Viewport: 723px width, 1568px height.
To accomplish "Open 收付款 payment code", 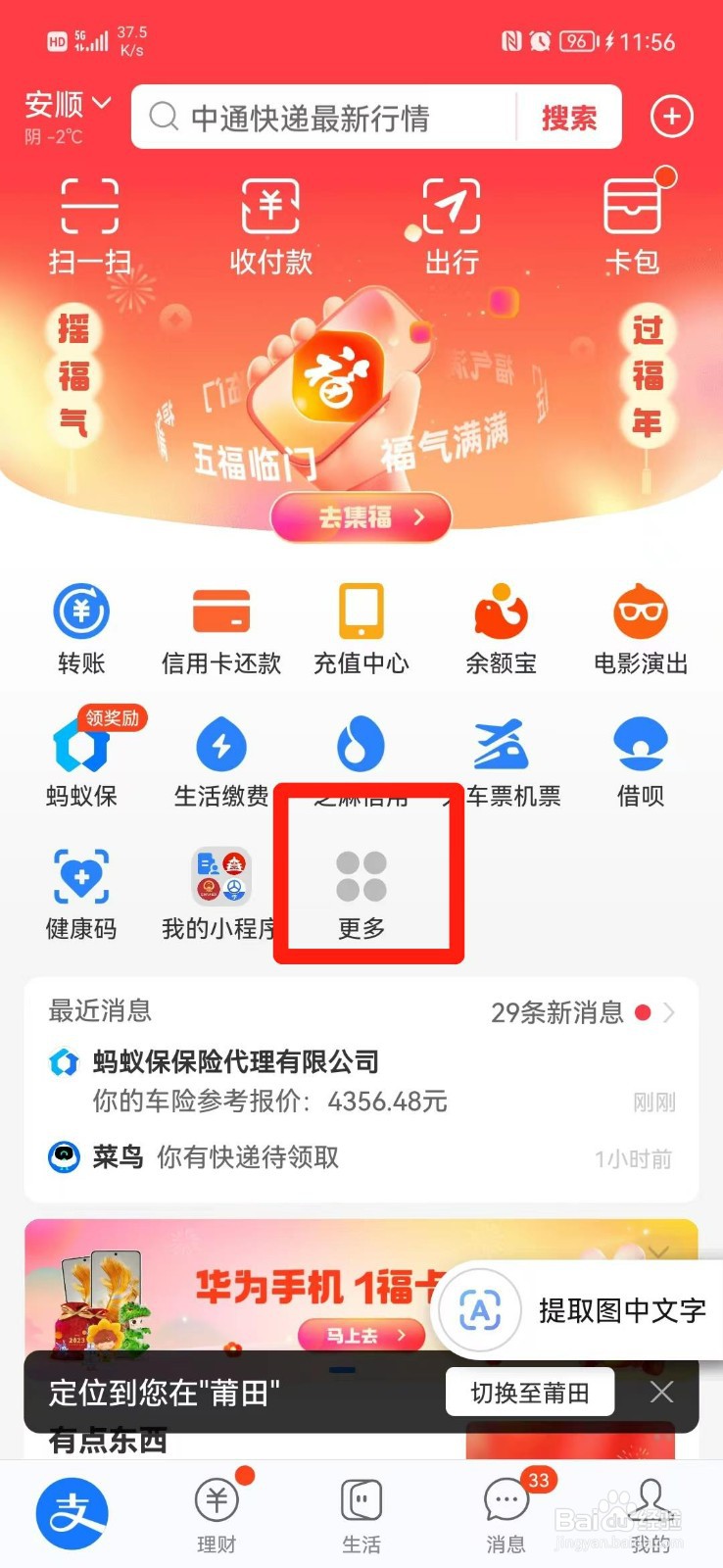I will 270,225.
